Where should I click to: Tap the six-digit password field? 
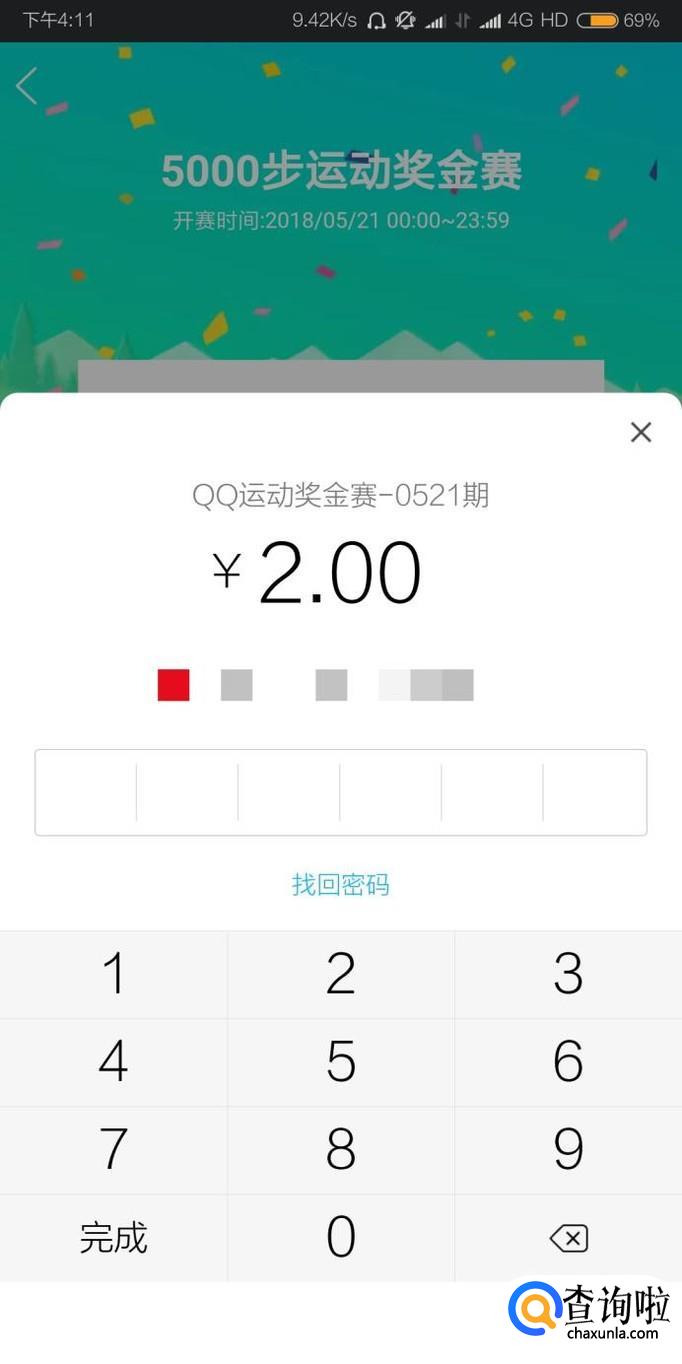pos(341,792)
